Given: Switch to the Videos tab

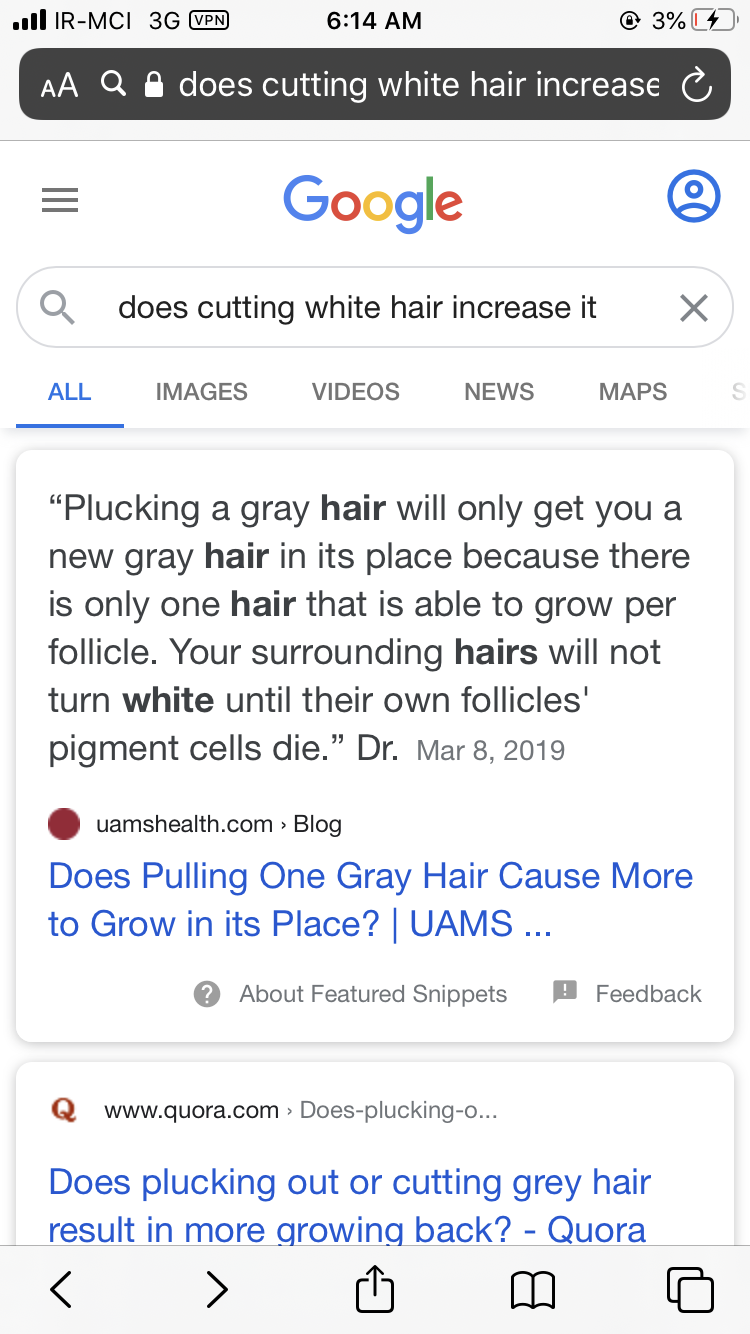Looking at the screenshot, I should click(355, 392).
